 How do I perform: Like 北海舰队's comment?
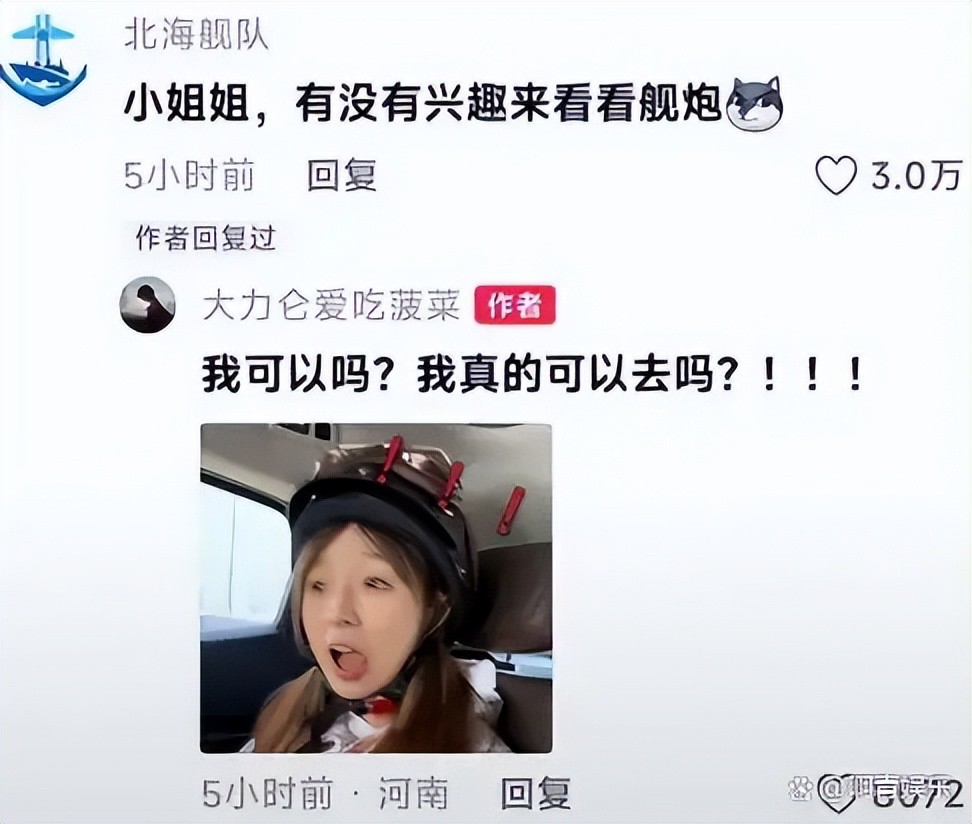(x=837, y=176)
